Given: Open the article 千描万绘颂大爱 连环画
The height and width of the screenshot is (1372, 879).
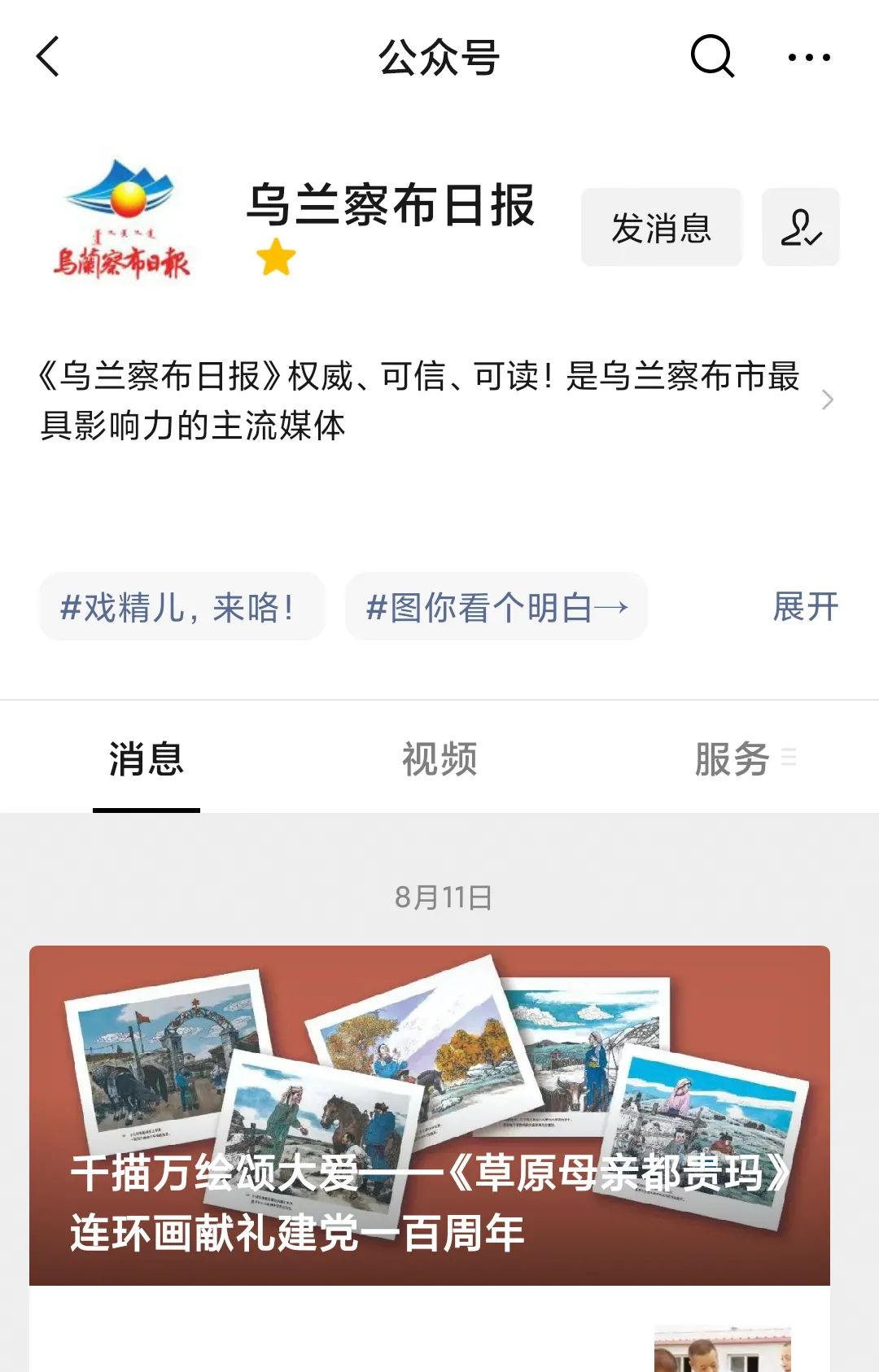Looking at the screenshot, I should coord(430,1115).
